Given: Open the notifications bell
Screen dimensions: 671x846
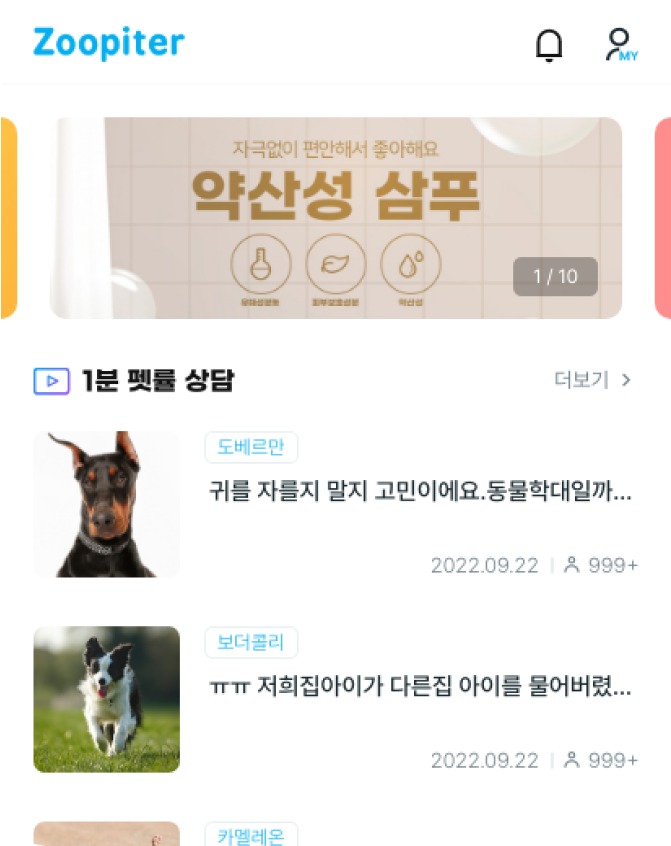Looking at the screenshot, I should pyautogui.click(x=549, y=45).
